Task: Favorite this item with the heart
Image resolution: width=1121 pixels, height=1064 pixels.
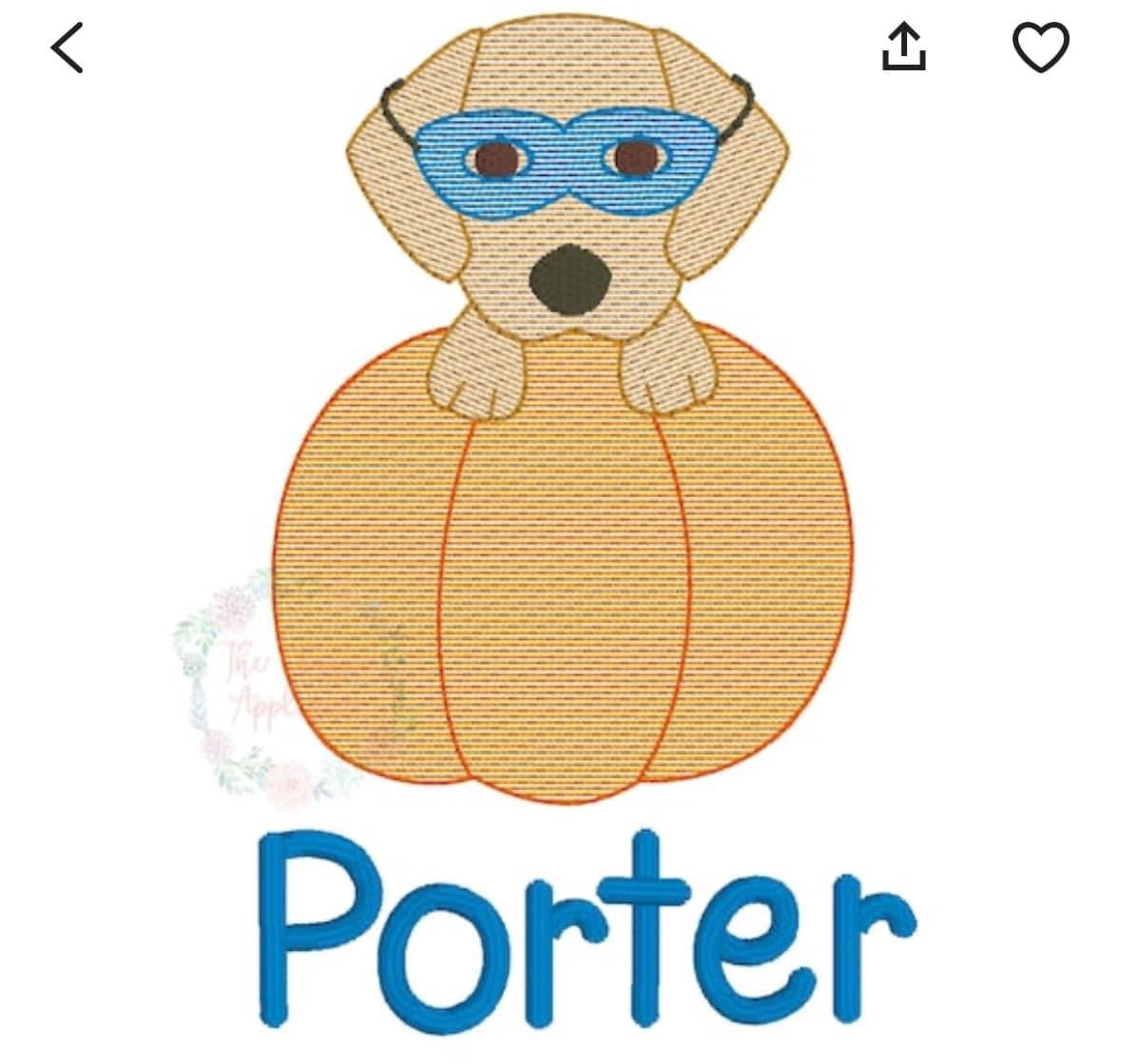Action: pos(1040,47)
